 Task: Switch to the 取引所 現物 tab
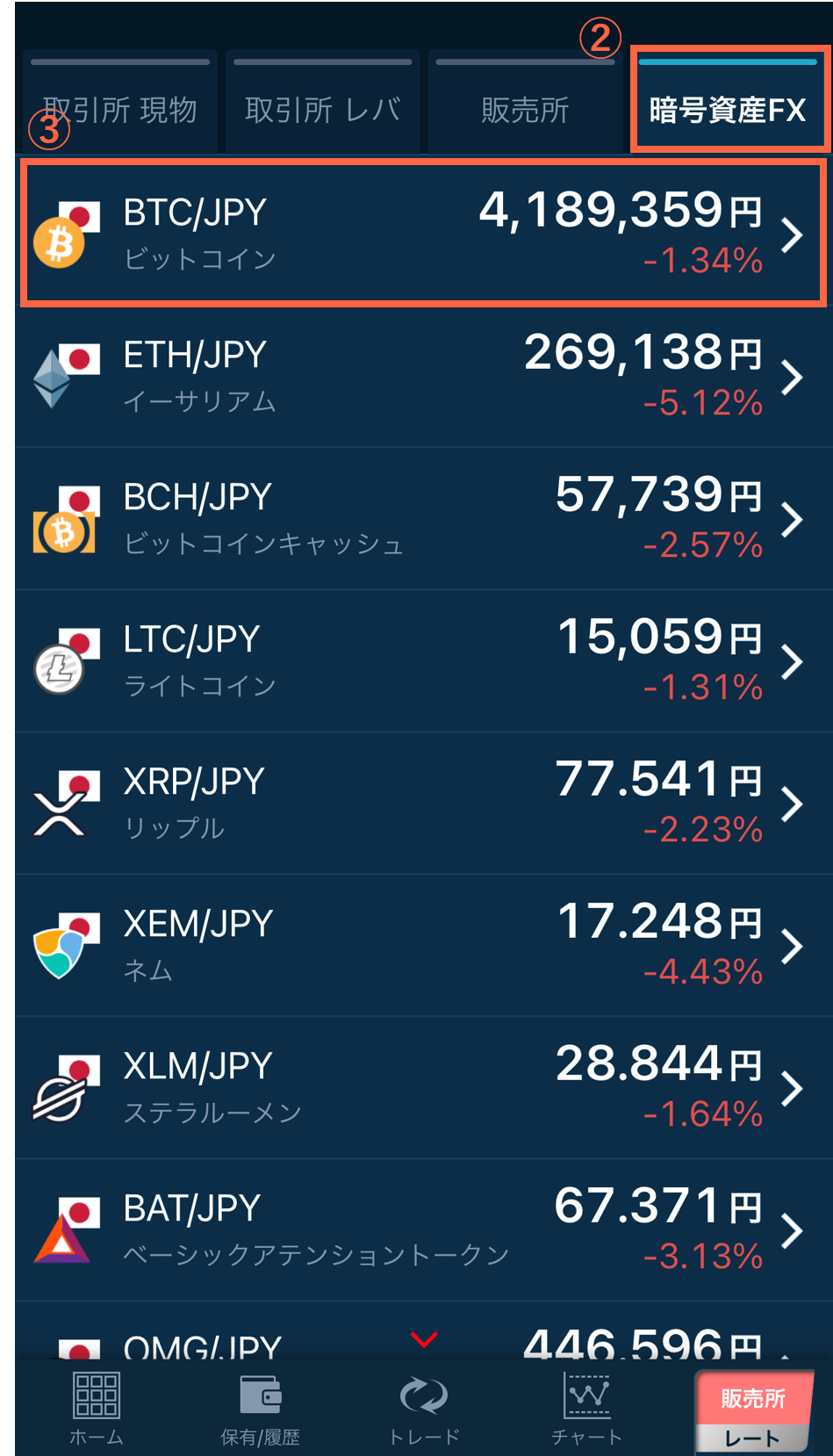coord(120,102)
